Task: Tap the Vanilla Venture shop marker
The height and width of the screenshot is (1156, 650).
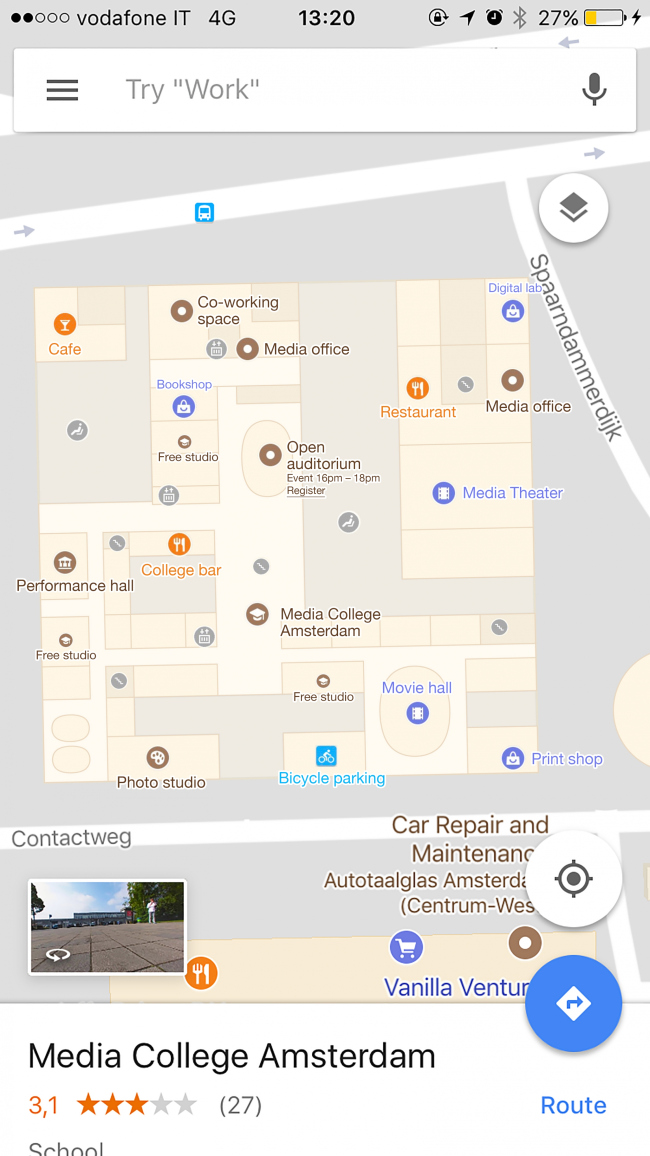Action: pyautogui.click(x=405, y=947)
